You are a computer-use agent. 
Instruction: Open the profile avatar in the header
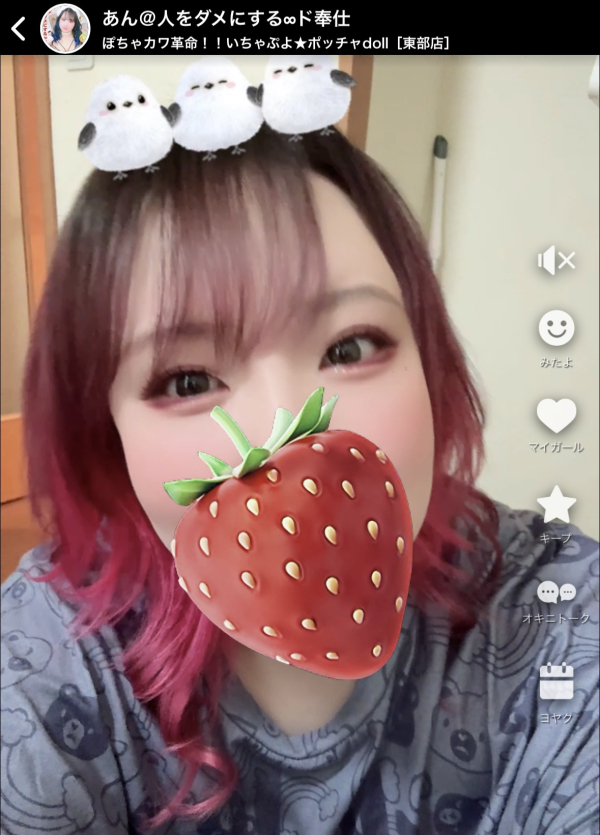(65, 28)
